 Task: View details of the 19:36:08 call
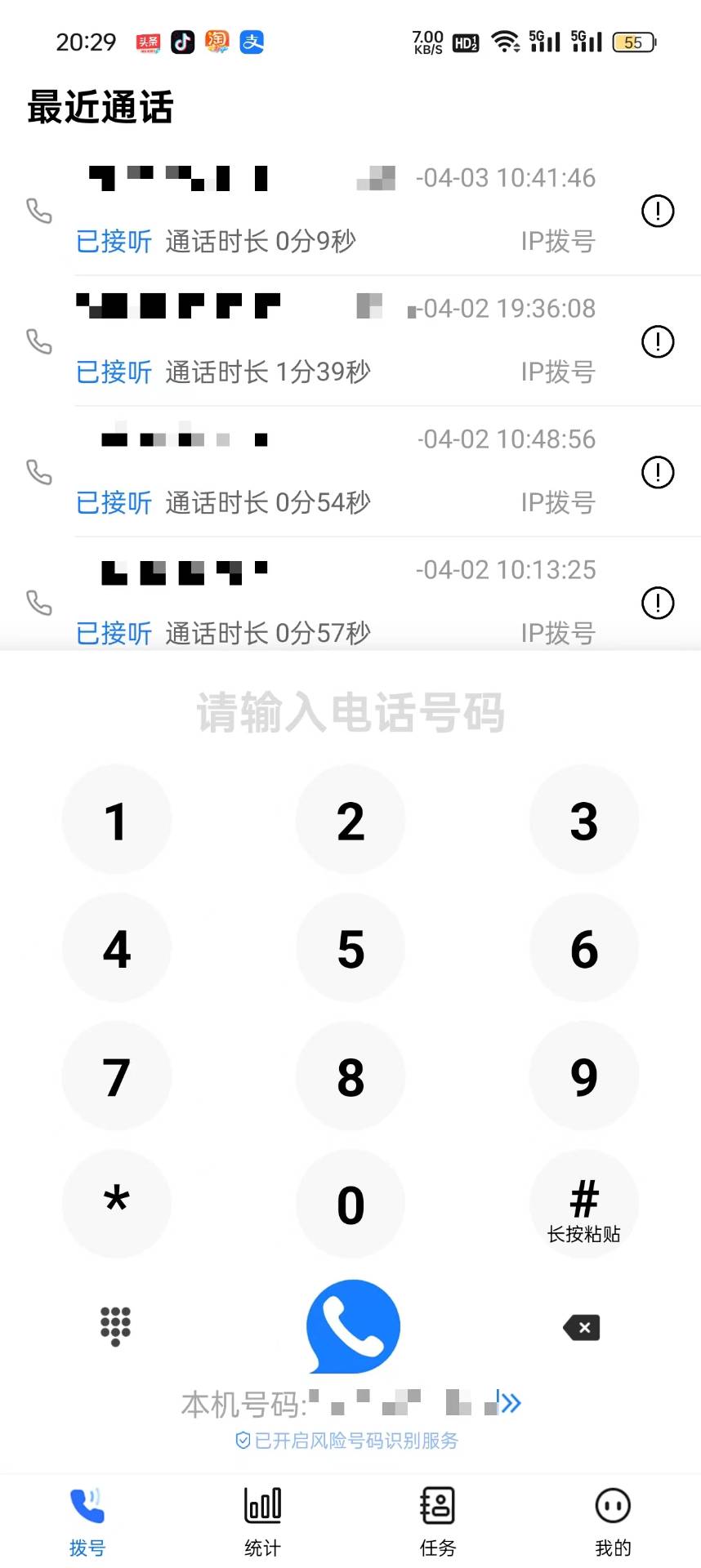tap(657, 341)
